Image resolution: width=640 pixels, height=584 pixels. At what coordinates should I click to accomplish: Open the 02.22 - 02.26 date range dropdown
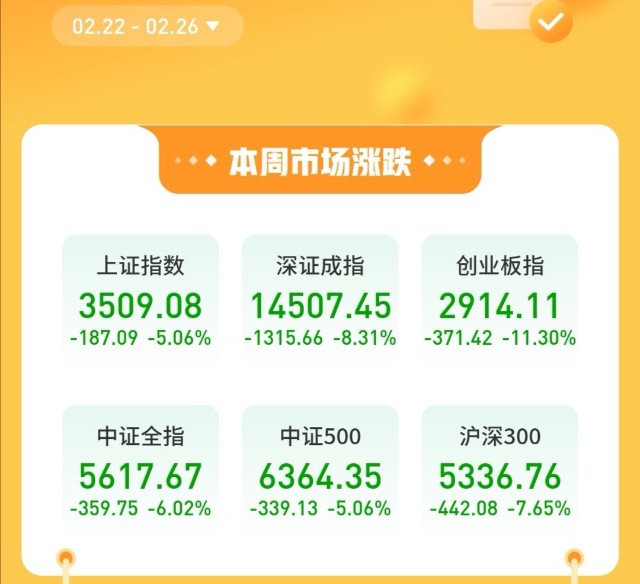coord(146,26)
